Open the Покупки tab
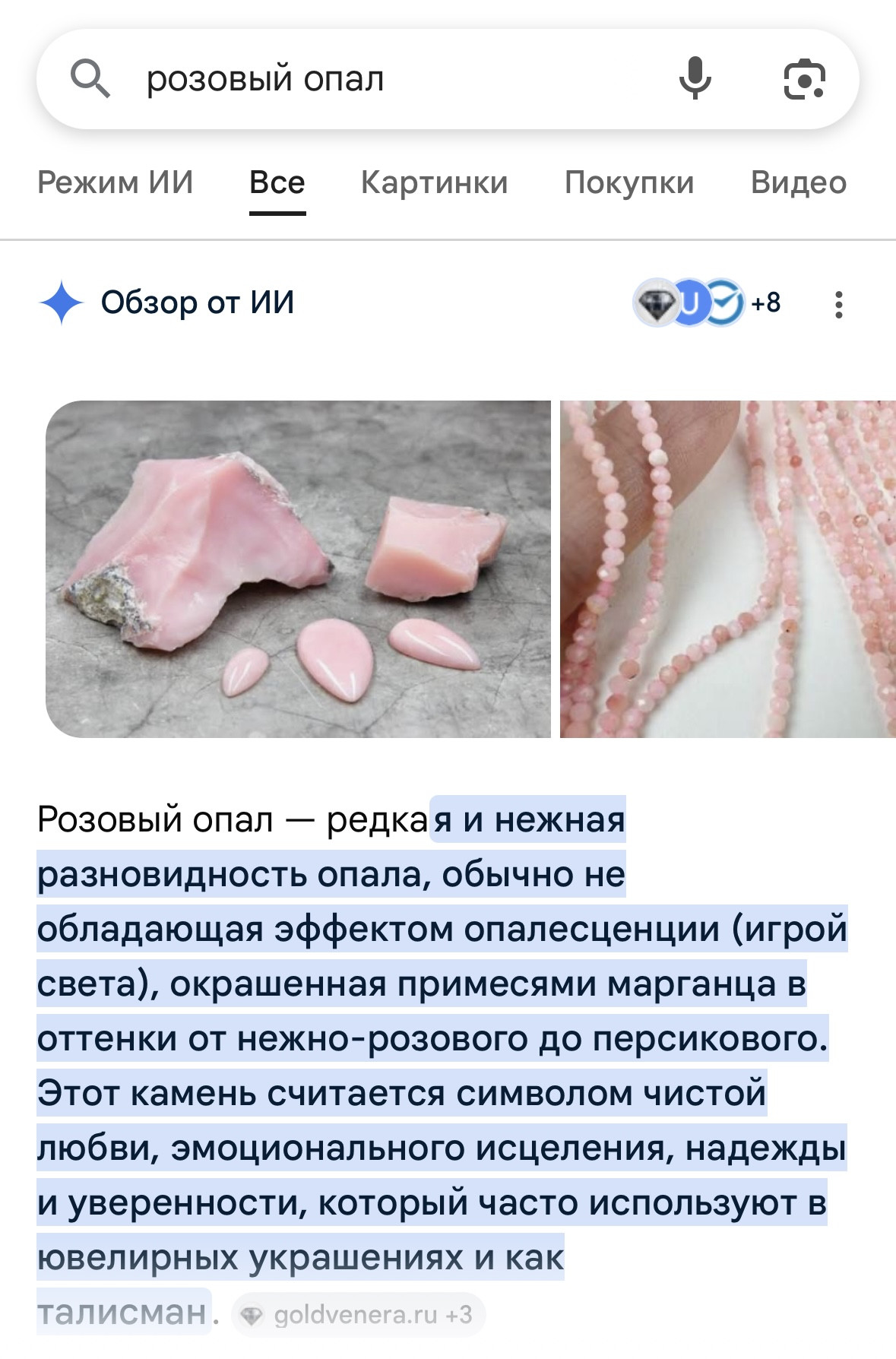Image resolution: width=896 pixels, height=1359 pixels. [629, 183]
